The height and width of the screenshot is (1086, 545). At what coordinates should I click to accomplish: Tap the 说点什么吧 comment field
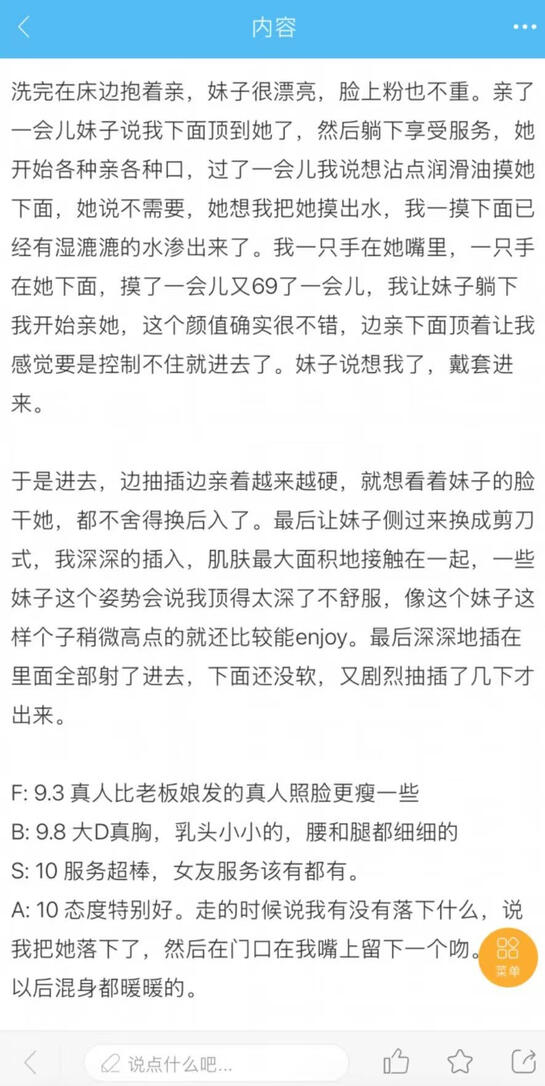(x=216, y=1062)
